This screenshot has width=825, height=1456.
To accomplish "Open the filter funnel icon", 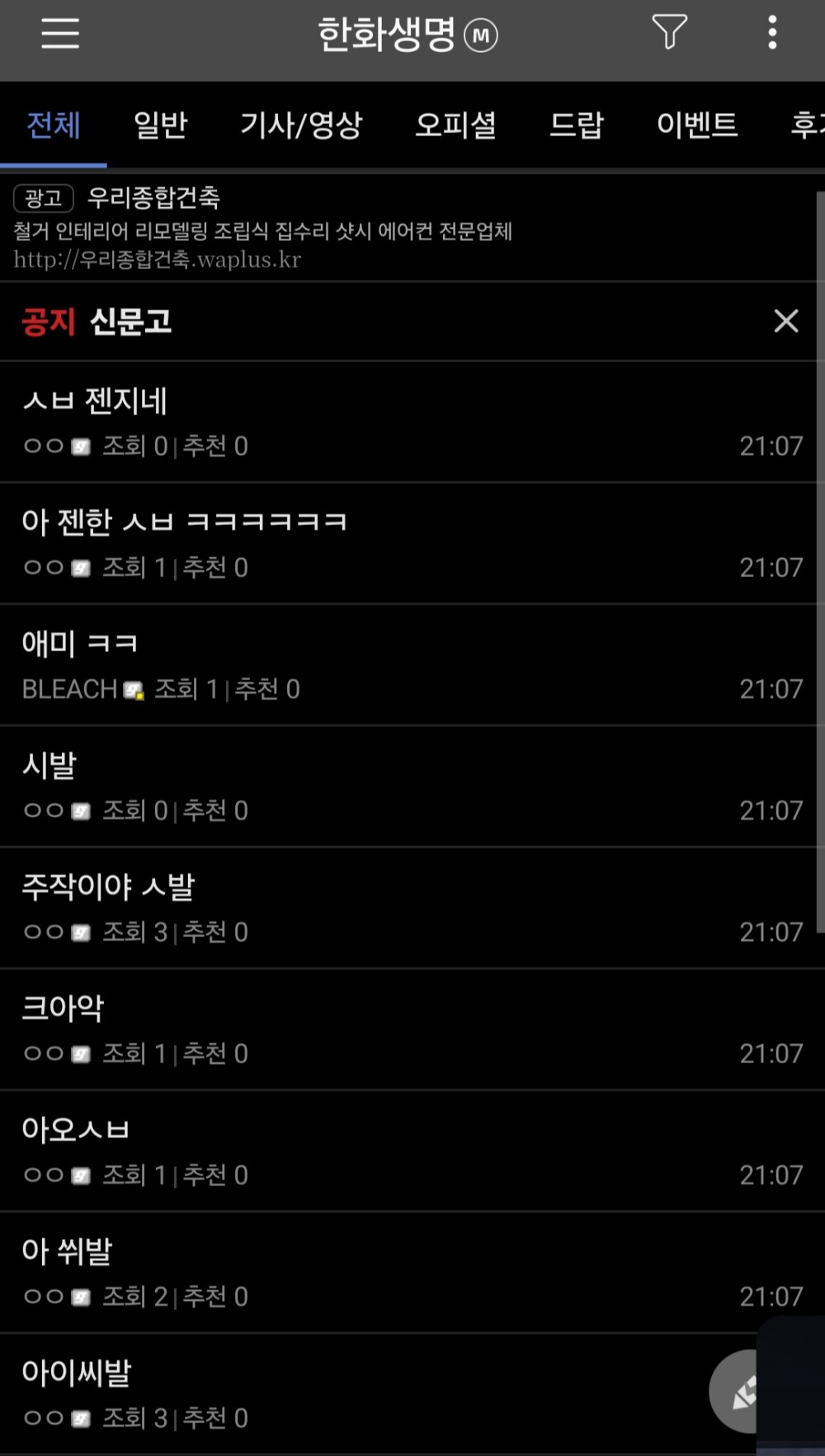I will click(x=669, y=33).
